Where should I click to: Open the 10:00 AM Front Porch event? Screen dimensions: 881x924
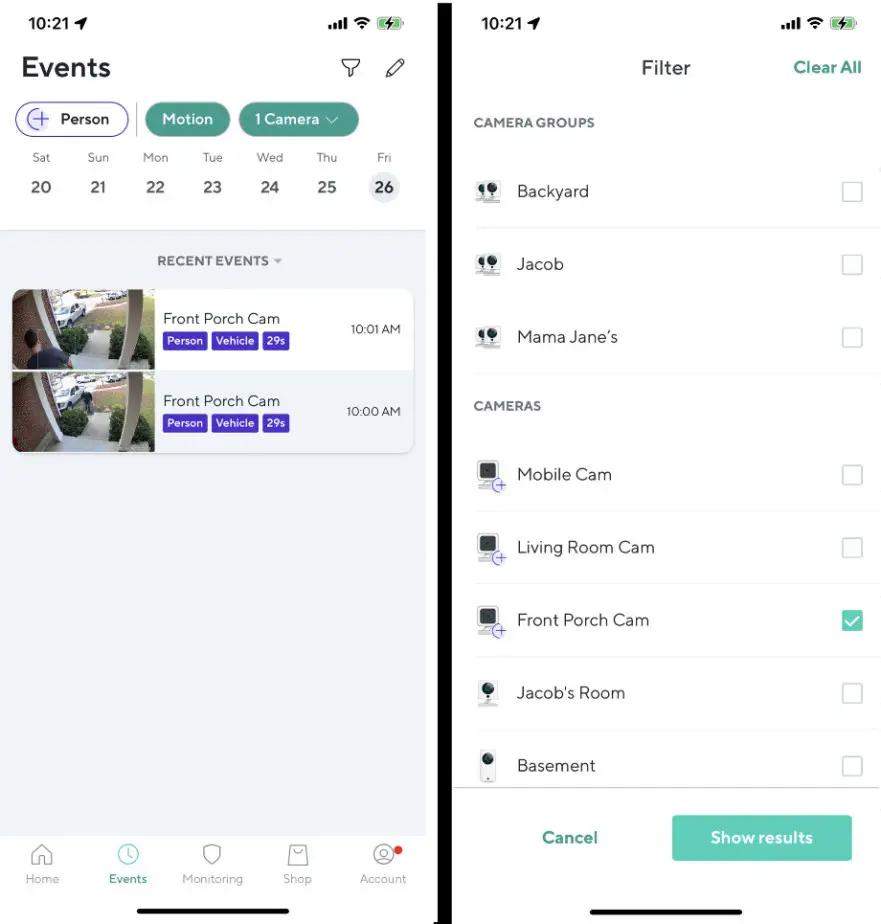212,412
